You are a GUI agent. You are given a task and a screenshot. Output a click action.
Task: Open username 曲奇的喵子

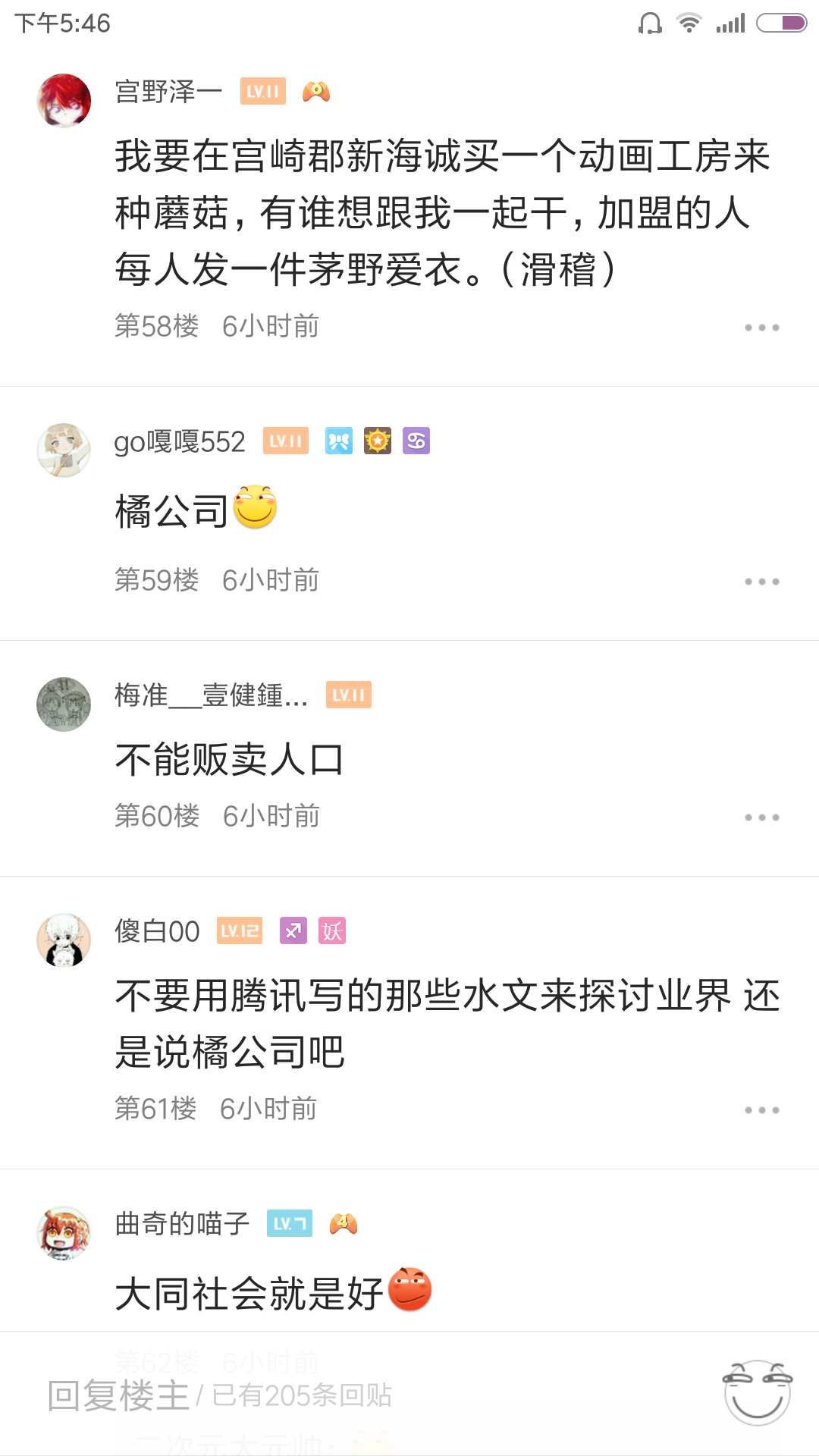pos(182,1223)
